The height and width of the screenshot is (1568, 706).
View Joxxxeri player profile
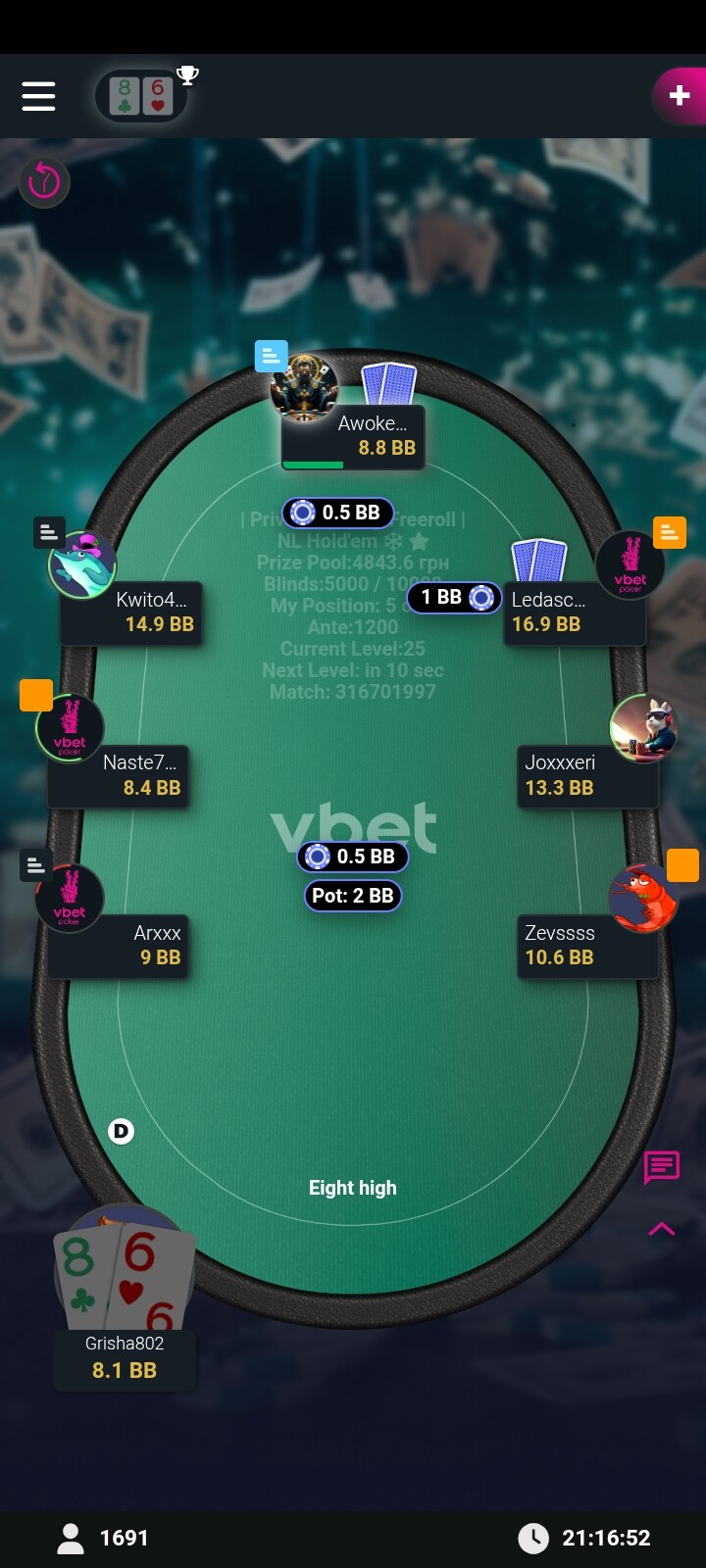coord(642,728)
